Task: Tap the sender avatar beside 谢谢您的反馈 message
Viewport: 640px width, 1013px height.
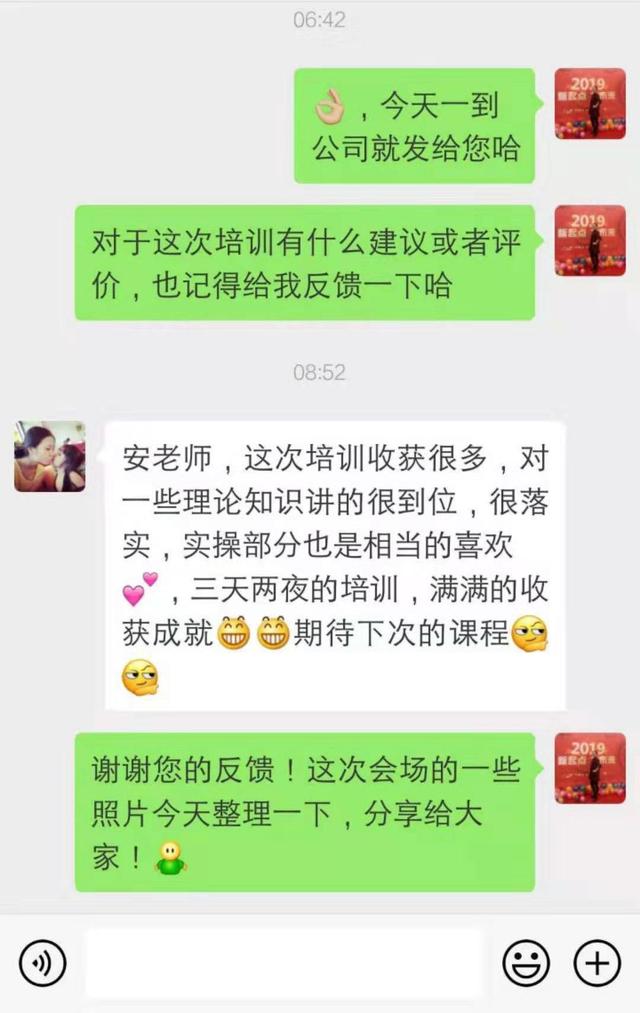Action: 590,767
